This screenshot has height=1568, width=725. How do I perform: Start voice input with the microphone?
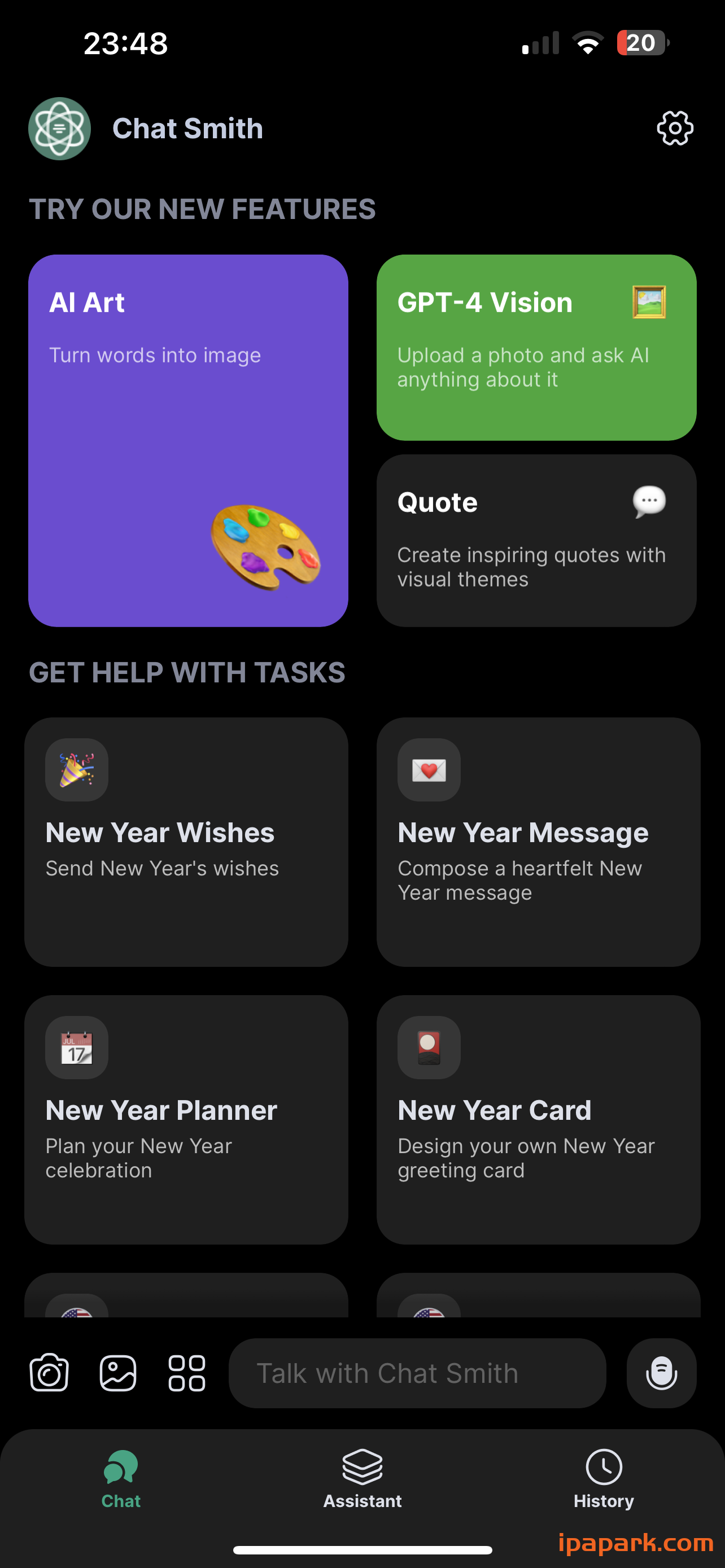pos(661,1373)
